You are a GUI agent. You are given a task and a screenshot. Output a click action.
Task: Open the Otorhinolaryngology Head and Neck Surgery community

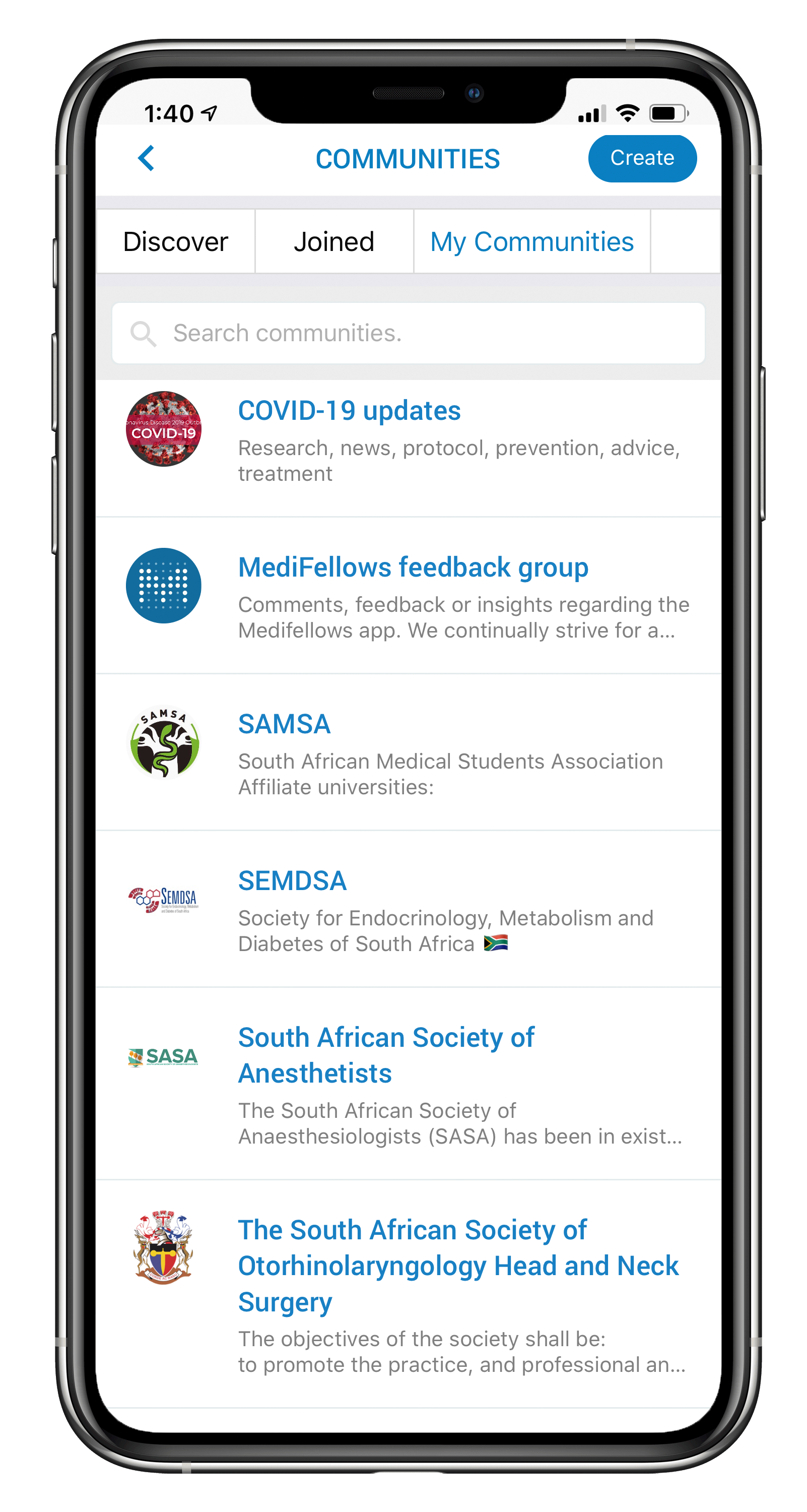(408, 1294)
